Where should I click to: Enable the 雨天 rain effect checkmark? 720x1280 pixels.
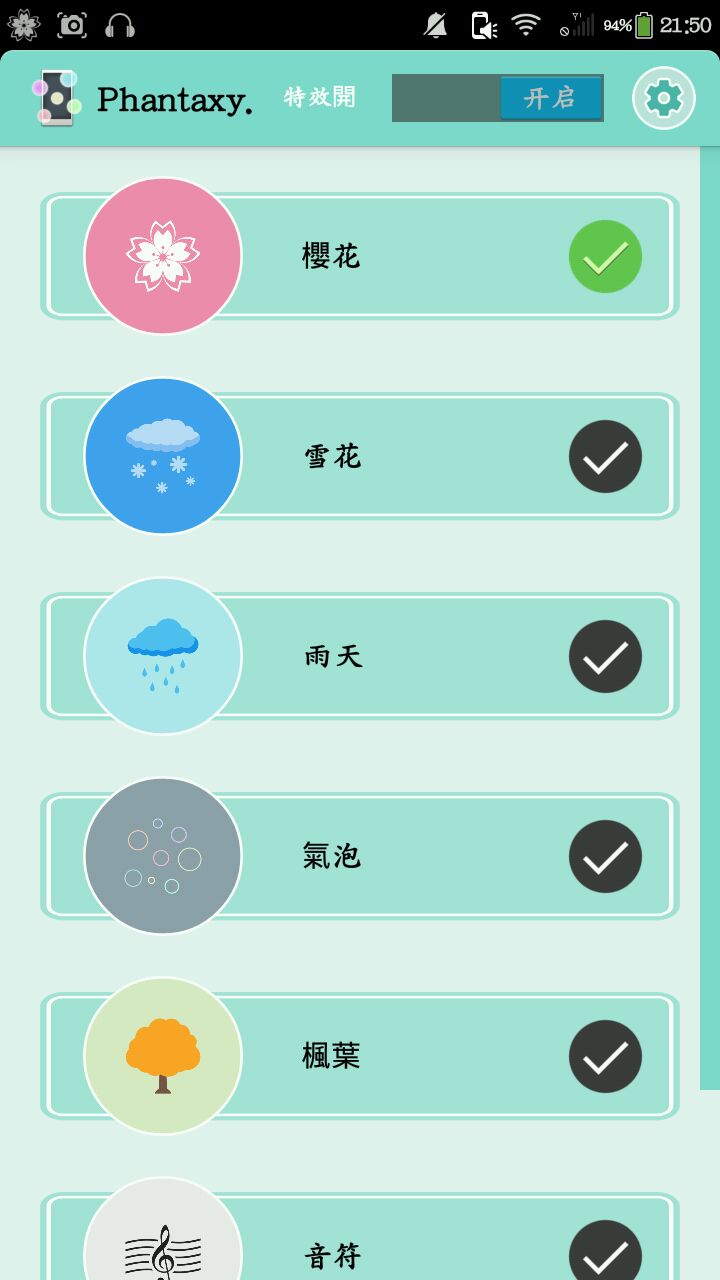pos(605,656)
